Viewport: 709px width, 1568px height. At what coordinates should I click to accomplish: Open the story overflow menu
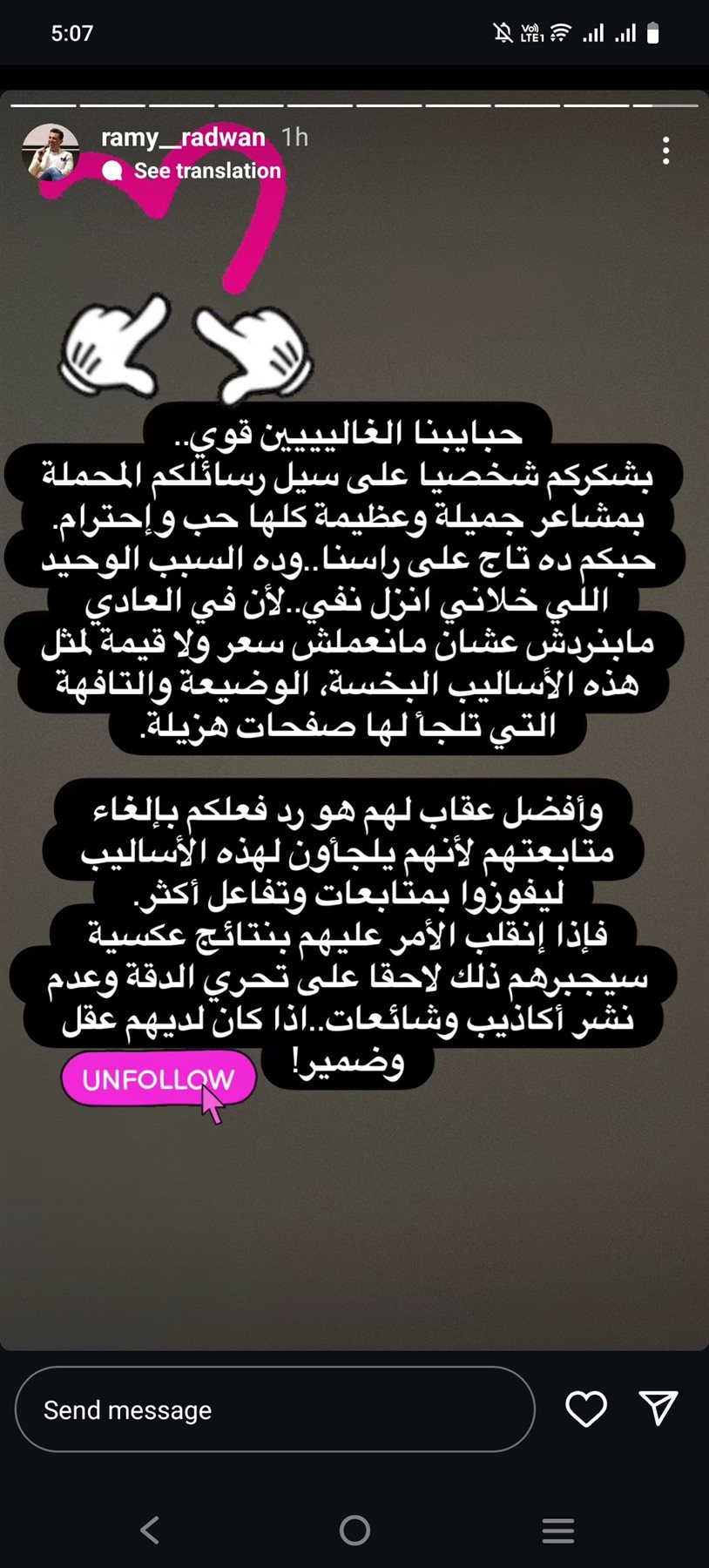pyautogui.click(x=665, y=151)
